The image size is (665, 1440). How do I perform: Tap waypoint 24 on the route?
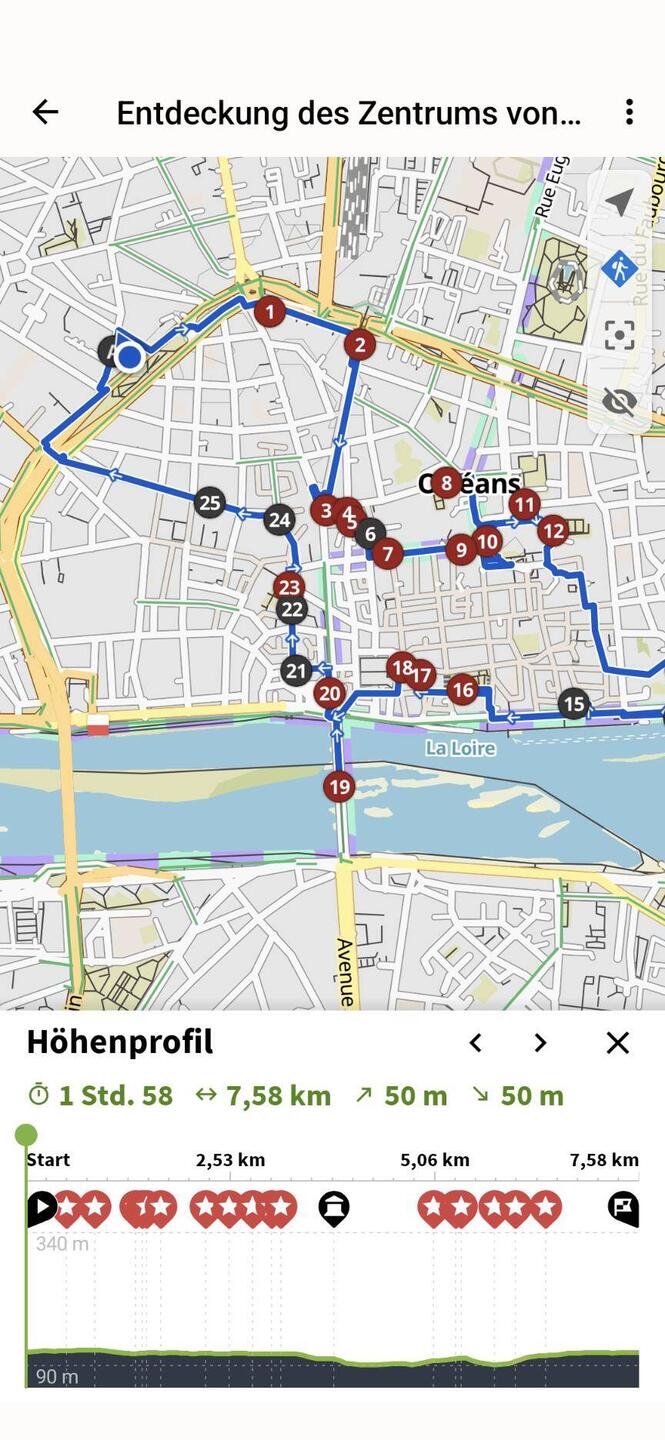[x=279, y=519]
